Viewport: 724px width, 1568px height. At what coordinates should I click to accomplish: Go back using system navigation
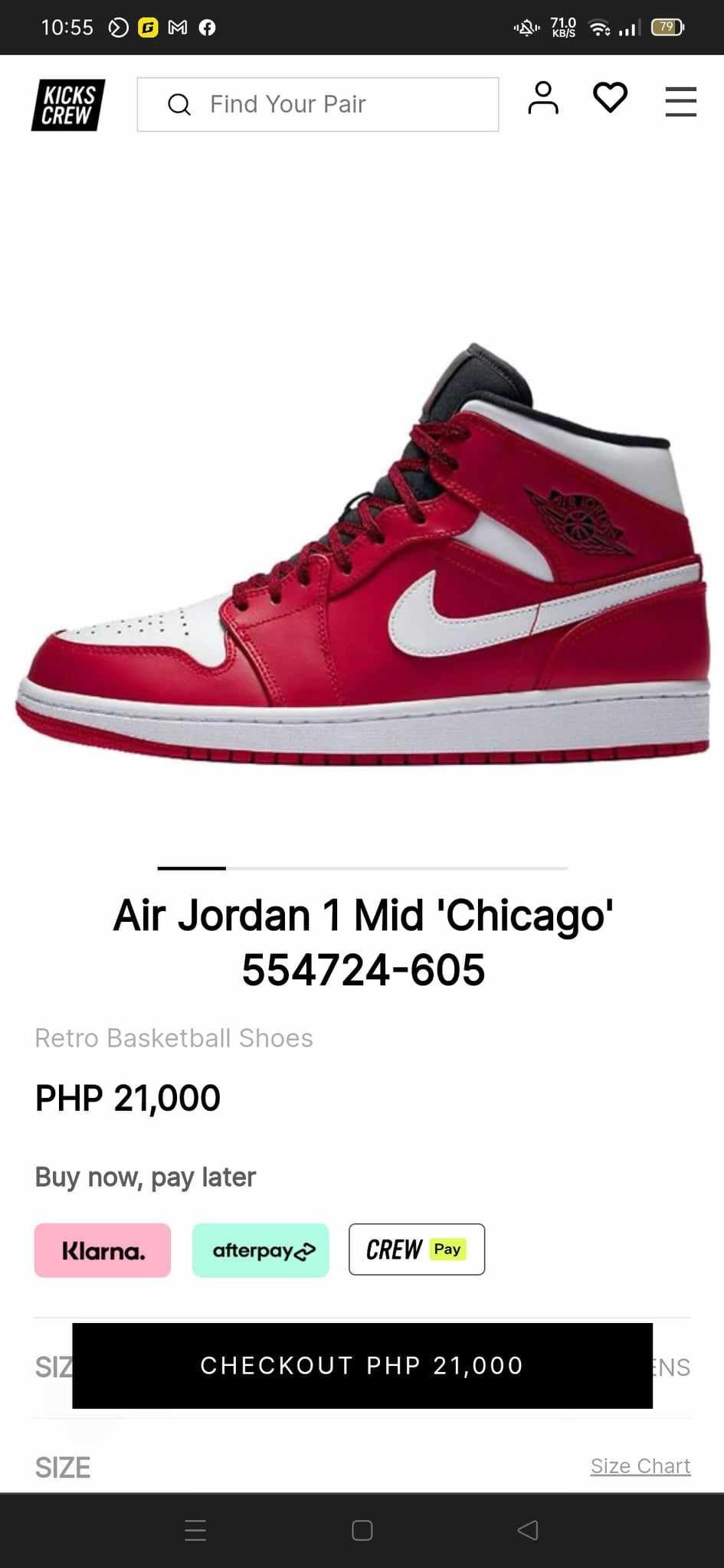click(527, 1530)
